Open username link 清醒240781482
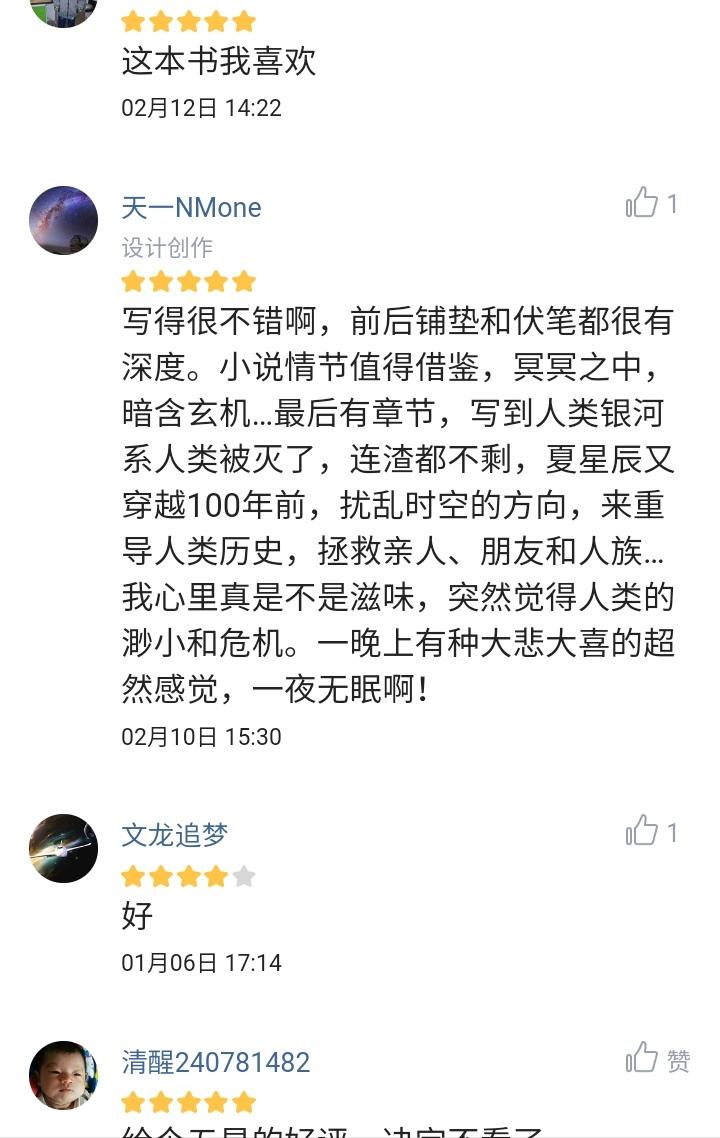This screenshot has width=720, height=1138. coord(216,1062)
